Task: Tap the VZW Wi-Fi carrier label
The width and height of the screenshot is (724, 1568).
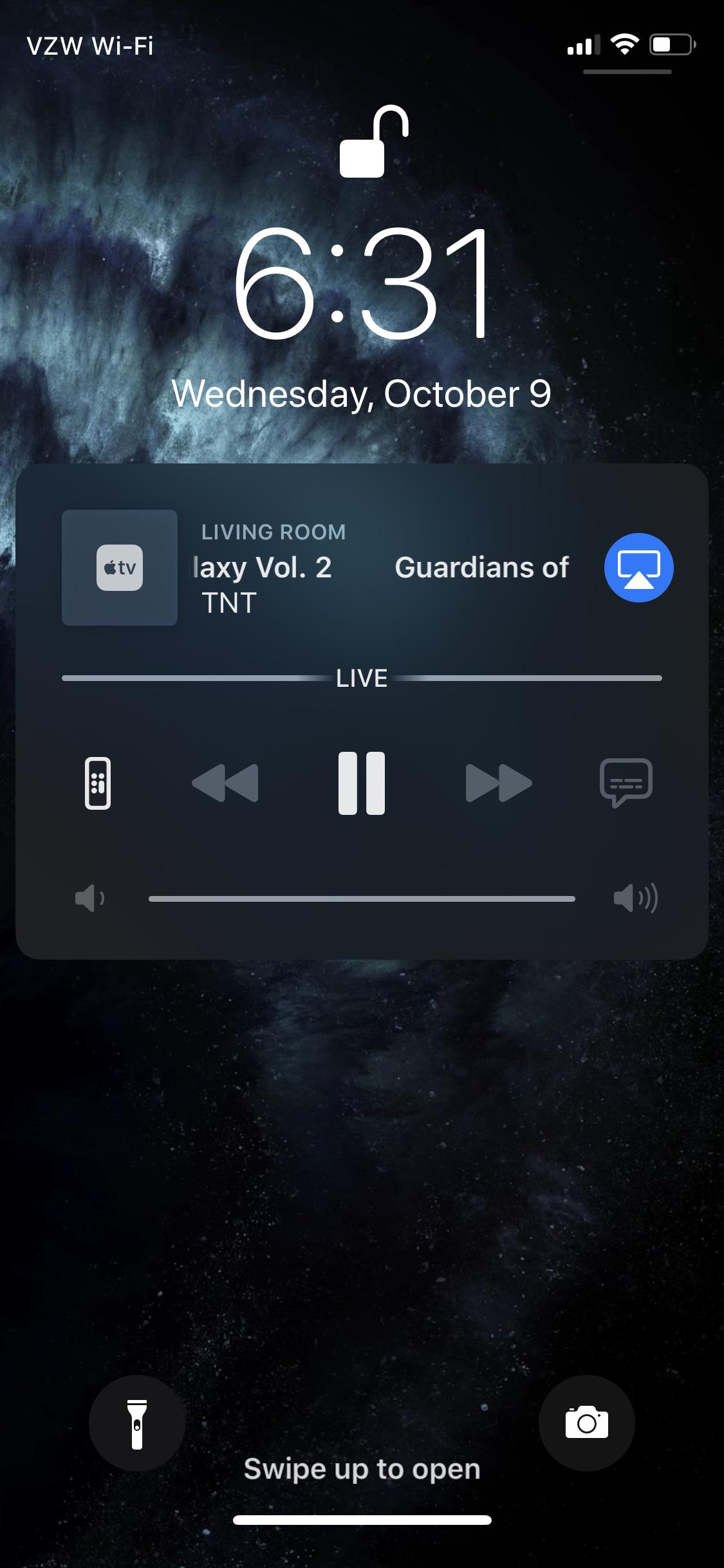Action: 89,45
